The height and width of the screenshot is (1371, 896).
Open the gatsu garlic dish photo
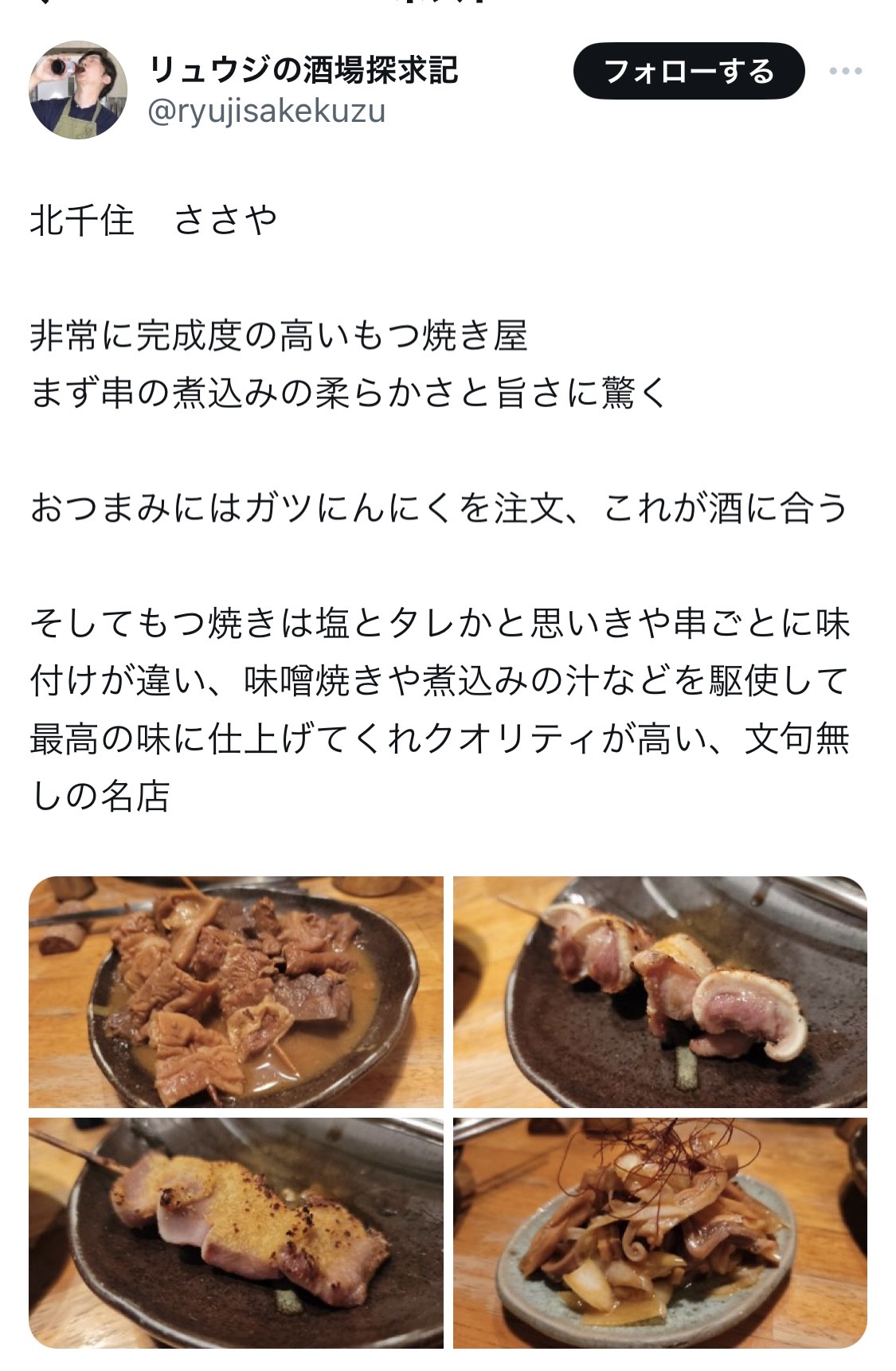[659, 1232]
